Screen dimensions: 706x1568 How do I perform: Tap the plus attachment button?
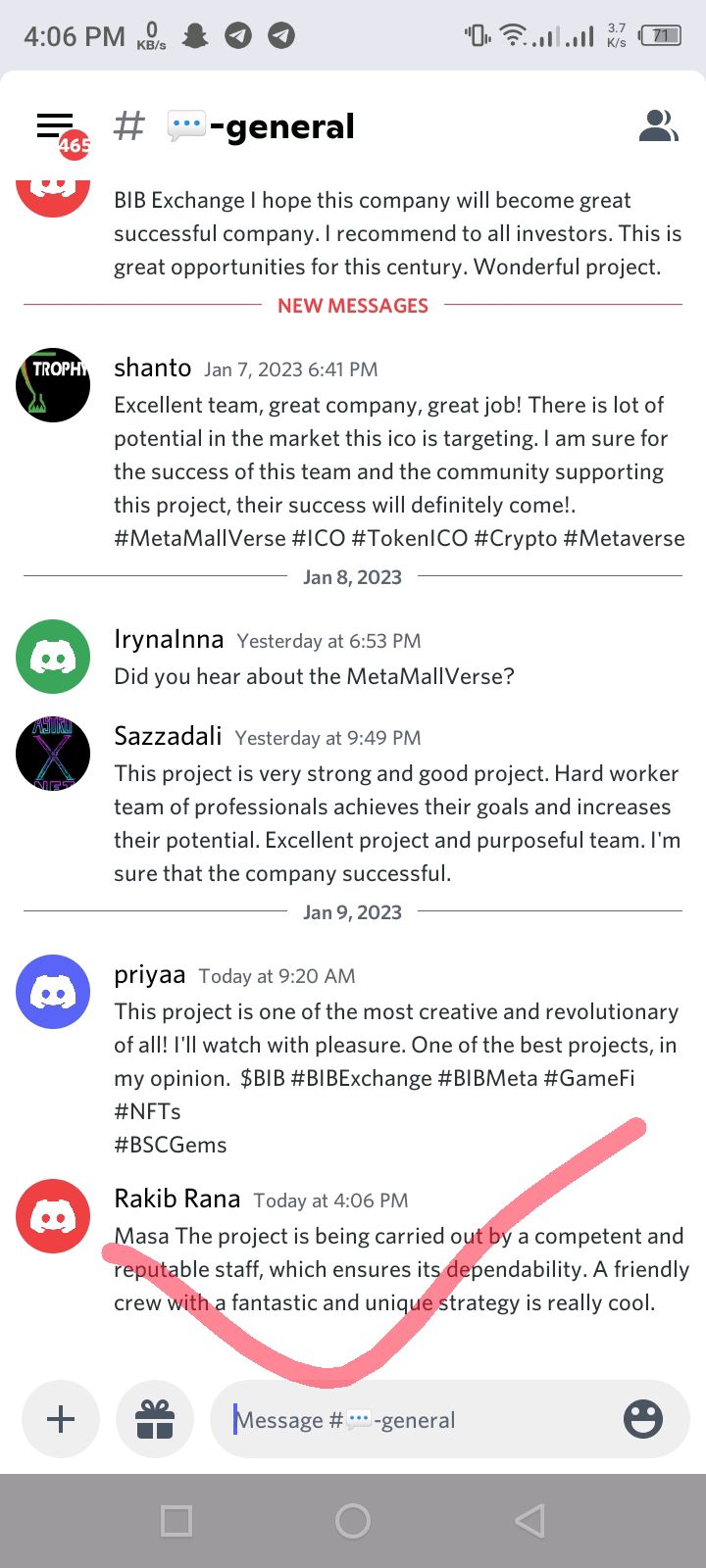click(x=61, y=1419)
